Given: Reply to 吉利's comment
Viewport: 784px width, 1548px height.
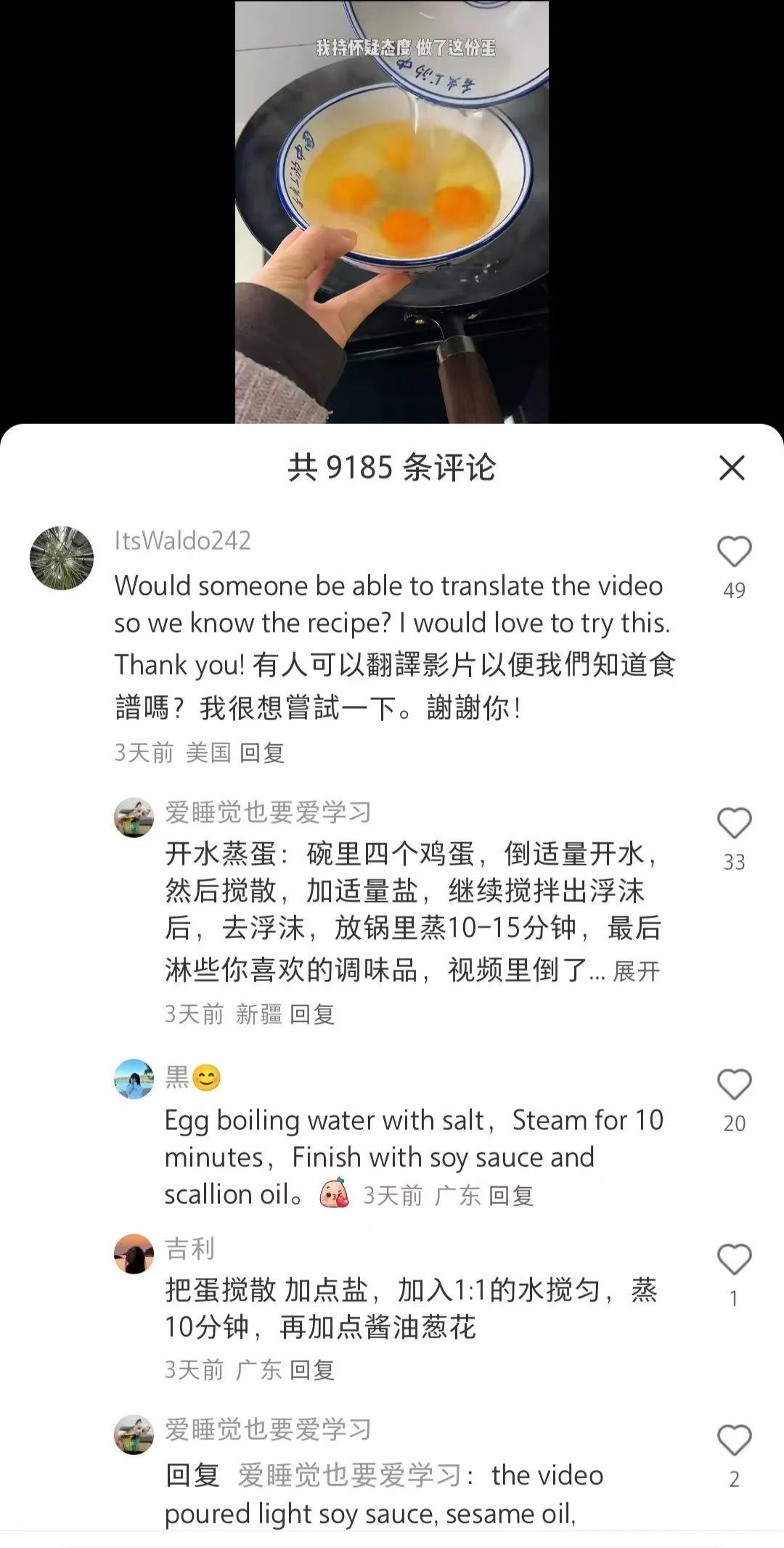Looking at the screenshot, I should (x=312, y=1370).
